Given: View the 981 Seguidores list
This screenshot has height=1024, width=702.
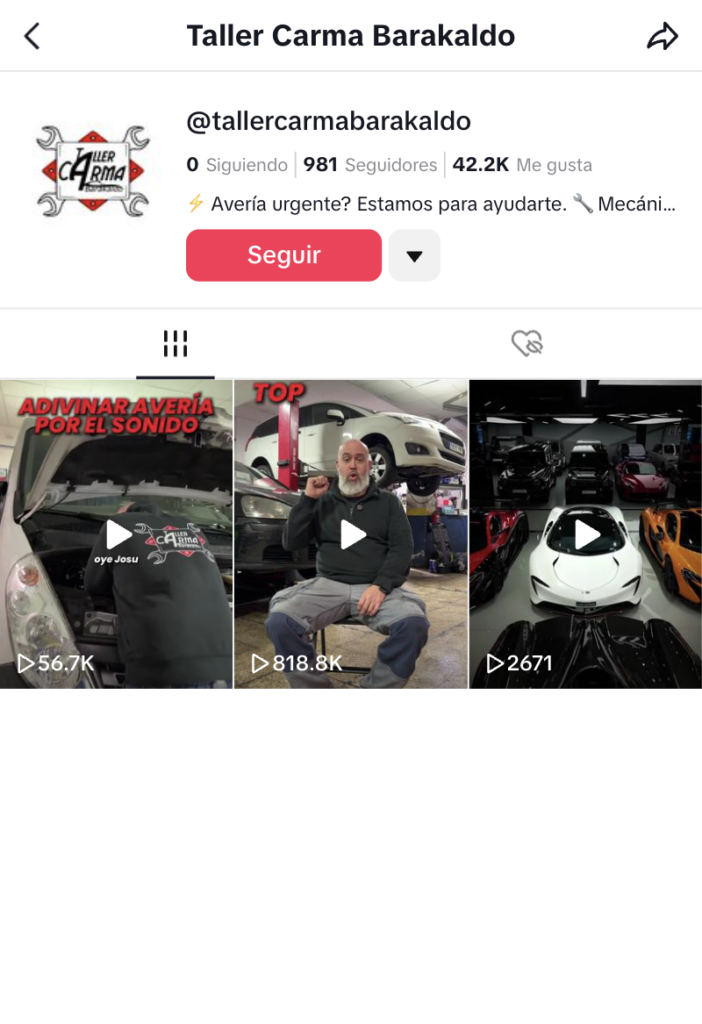Looking at the screenshot, I should pos(370,165).
